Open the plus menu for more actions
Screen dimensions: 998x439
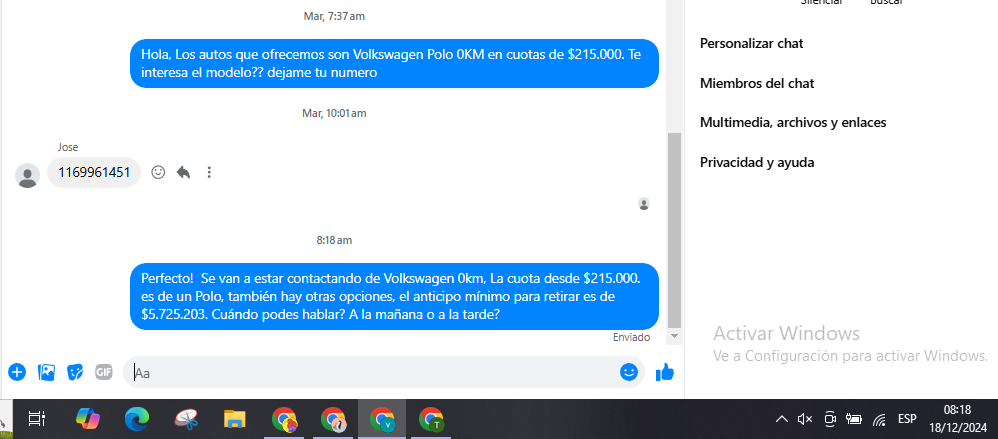tap(17, 372)
